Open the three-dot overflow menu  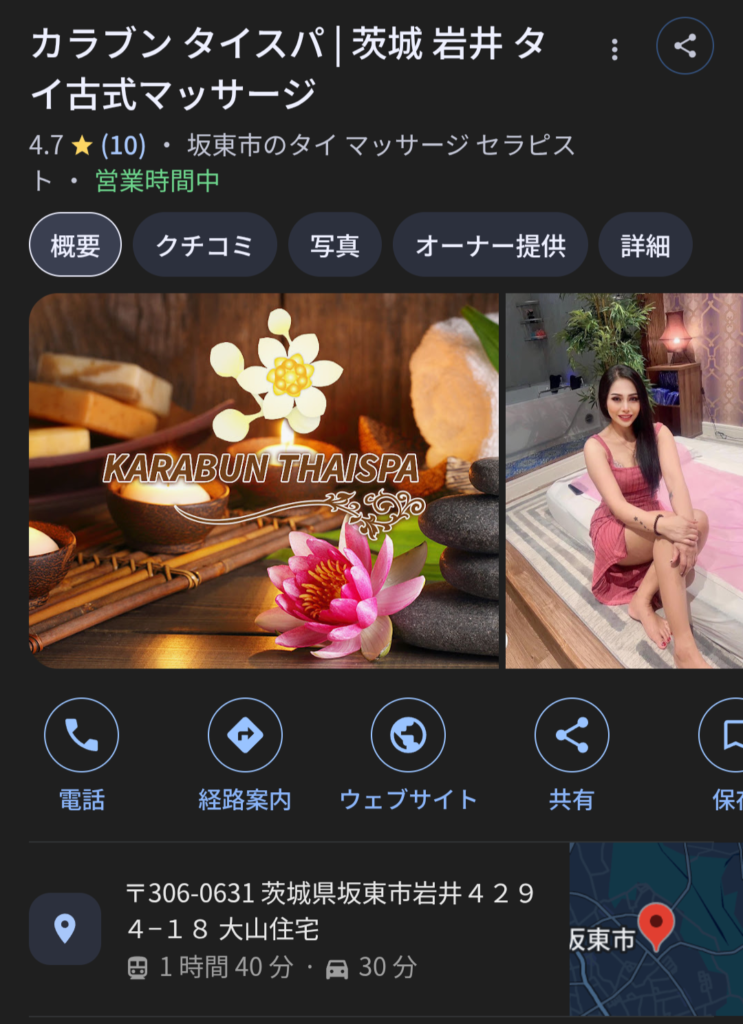tap(615, 49)
